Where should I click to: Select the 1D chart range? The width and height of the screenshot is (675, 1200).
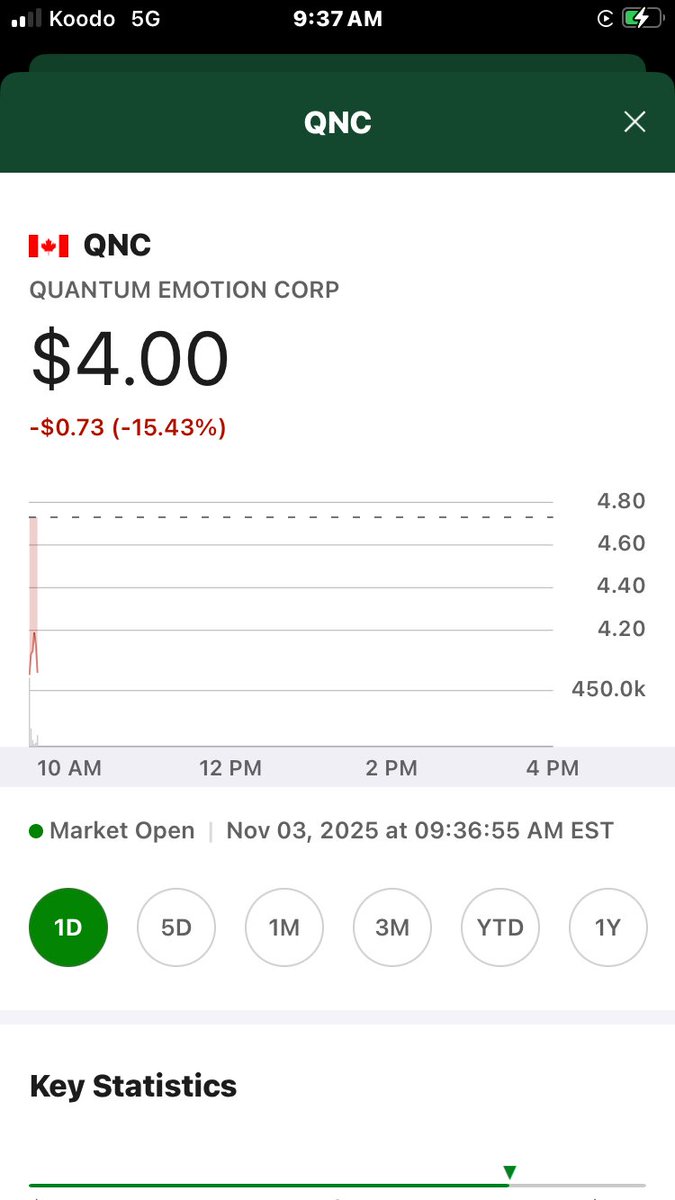(x=68, y=927)
